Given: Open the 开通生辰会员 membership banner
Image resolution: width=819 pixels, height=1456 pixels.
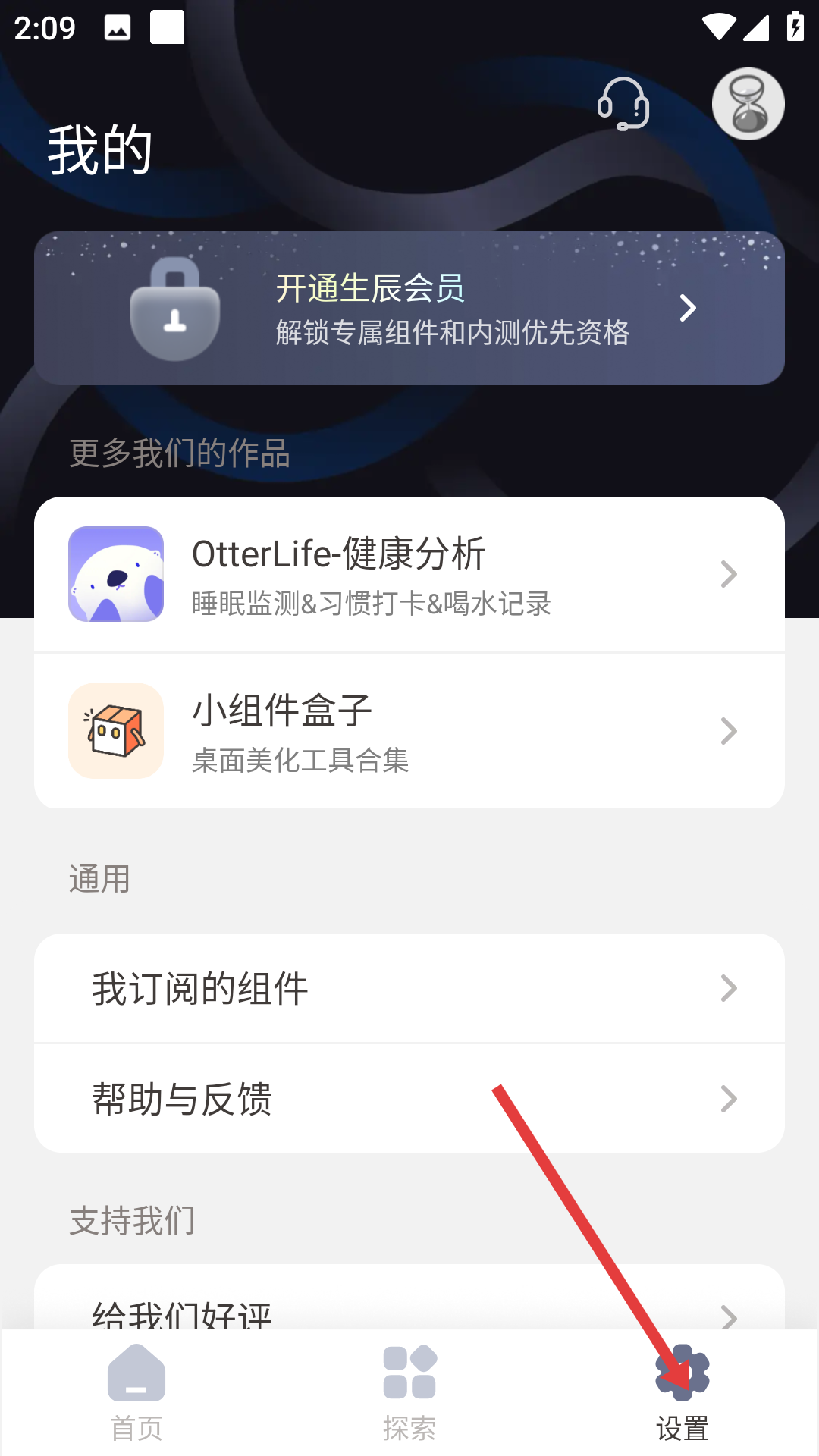Looking at the screenshot, I should pos(409,308).
